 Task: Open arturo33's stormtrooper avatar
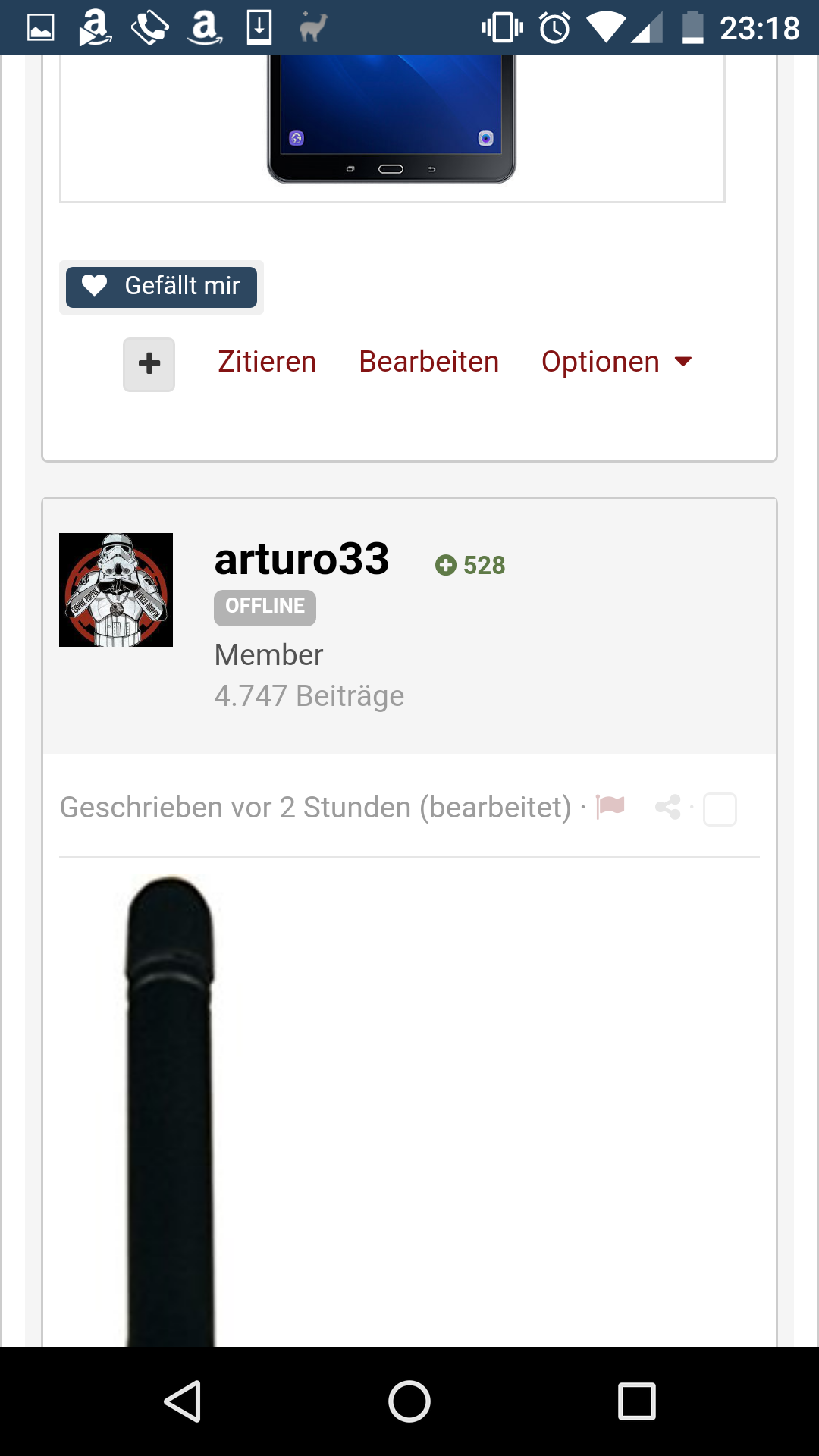(x=116, y=590)
